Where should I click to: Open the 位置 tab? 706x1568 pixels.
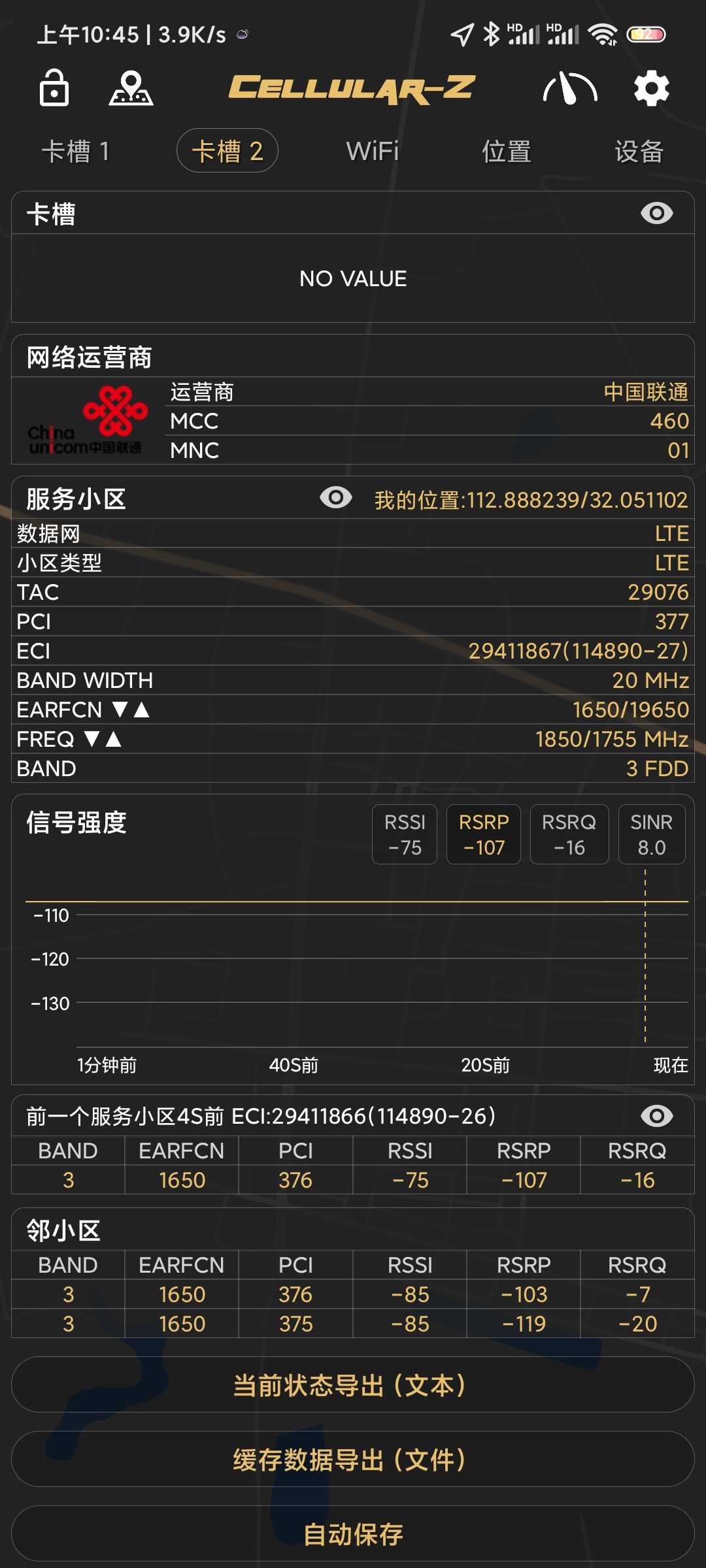tap(507, 152)
